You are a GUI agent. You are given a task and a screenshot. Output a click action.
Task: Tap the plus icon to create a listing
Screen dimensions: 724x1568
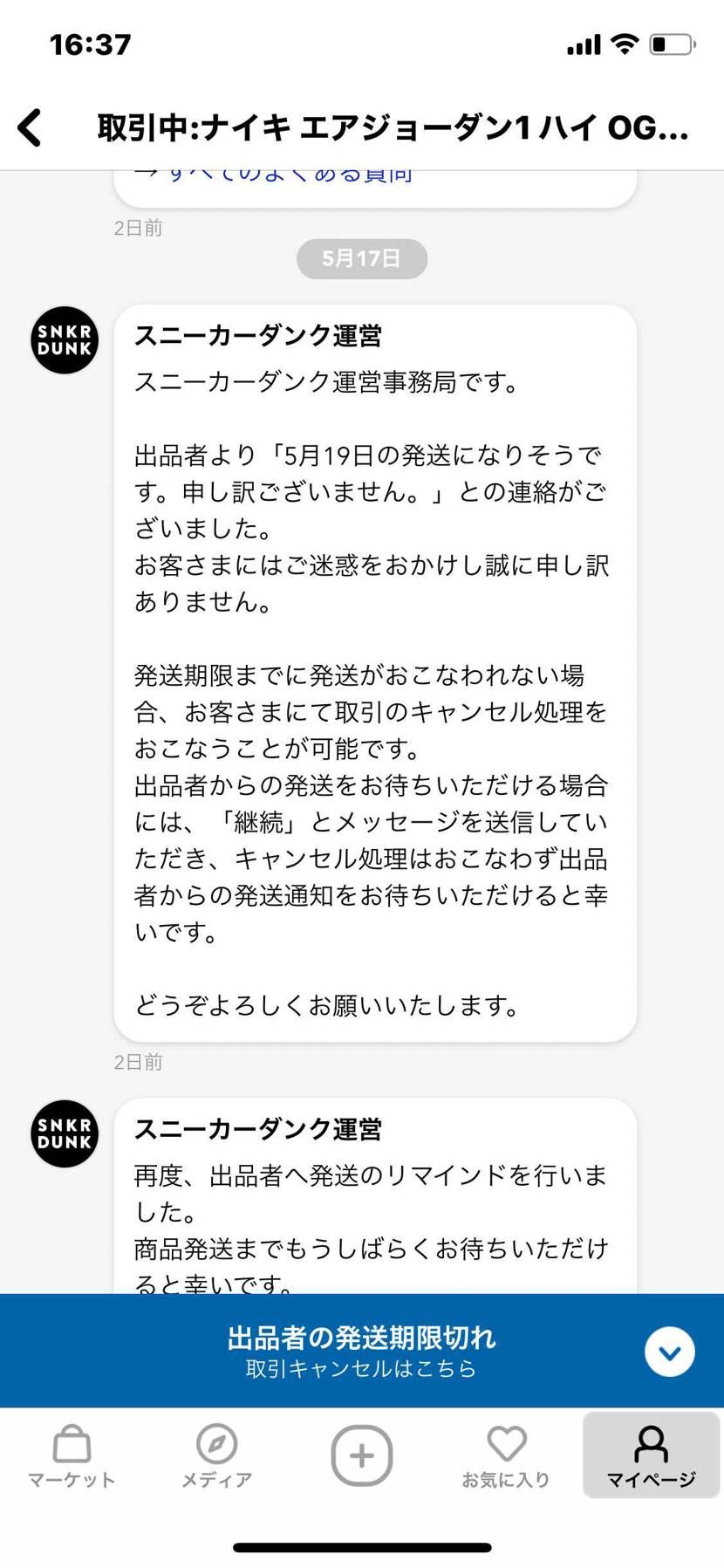click(x=361, y=1448)
